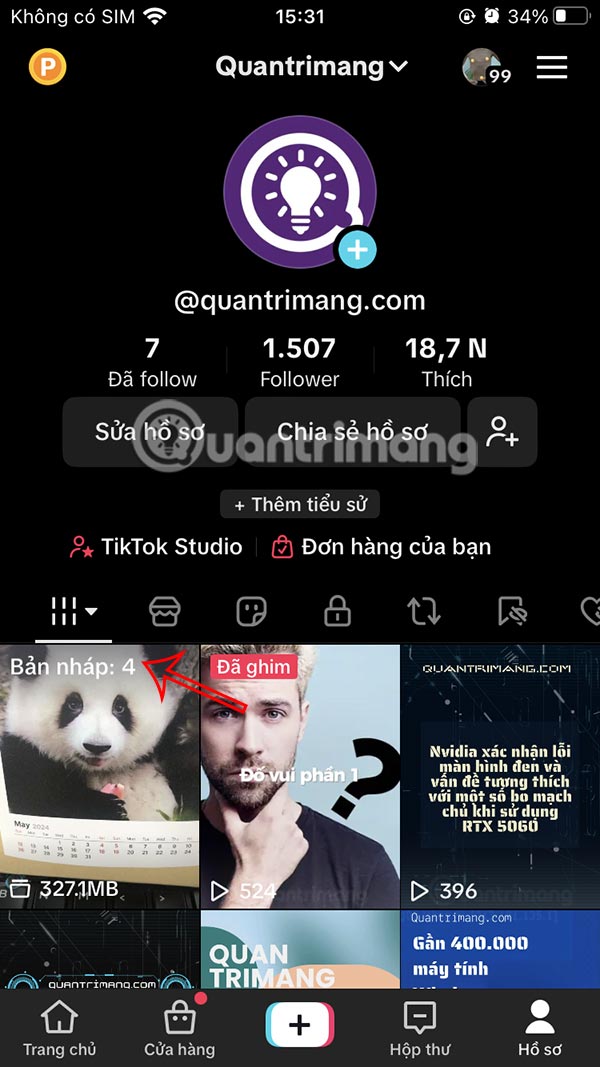Tap the plus badge on the profile photo
Image resolution: width=600 pixels, height=1067 pixels.
(x=357, y=249)
